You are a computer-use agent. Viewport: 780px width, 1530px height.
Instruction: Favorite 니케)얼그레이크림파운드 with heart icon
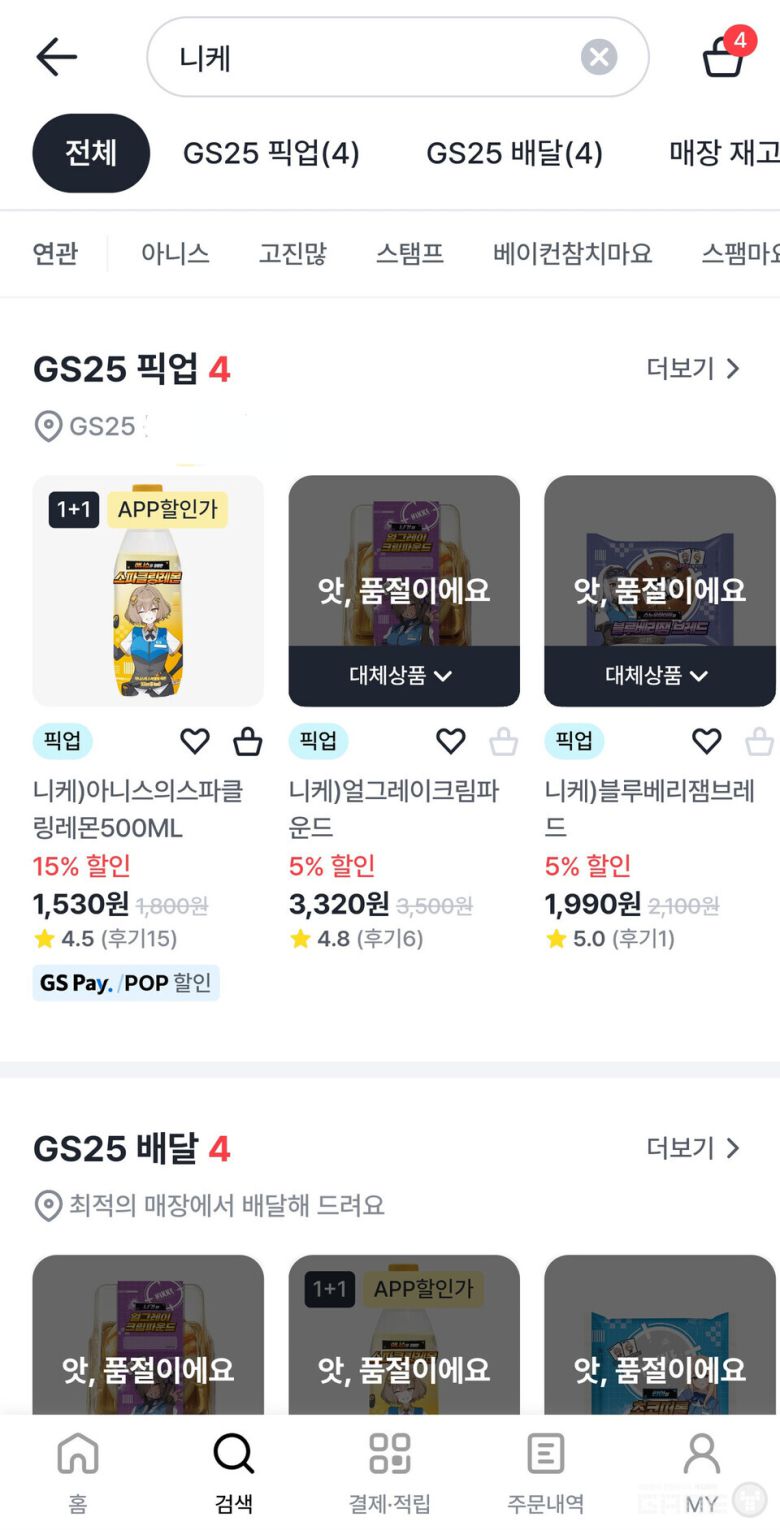pyautogui.click(x=451, y=741)
